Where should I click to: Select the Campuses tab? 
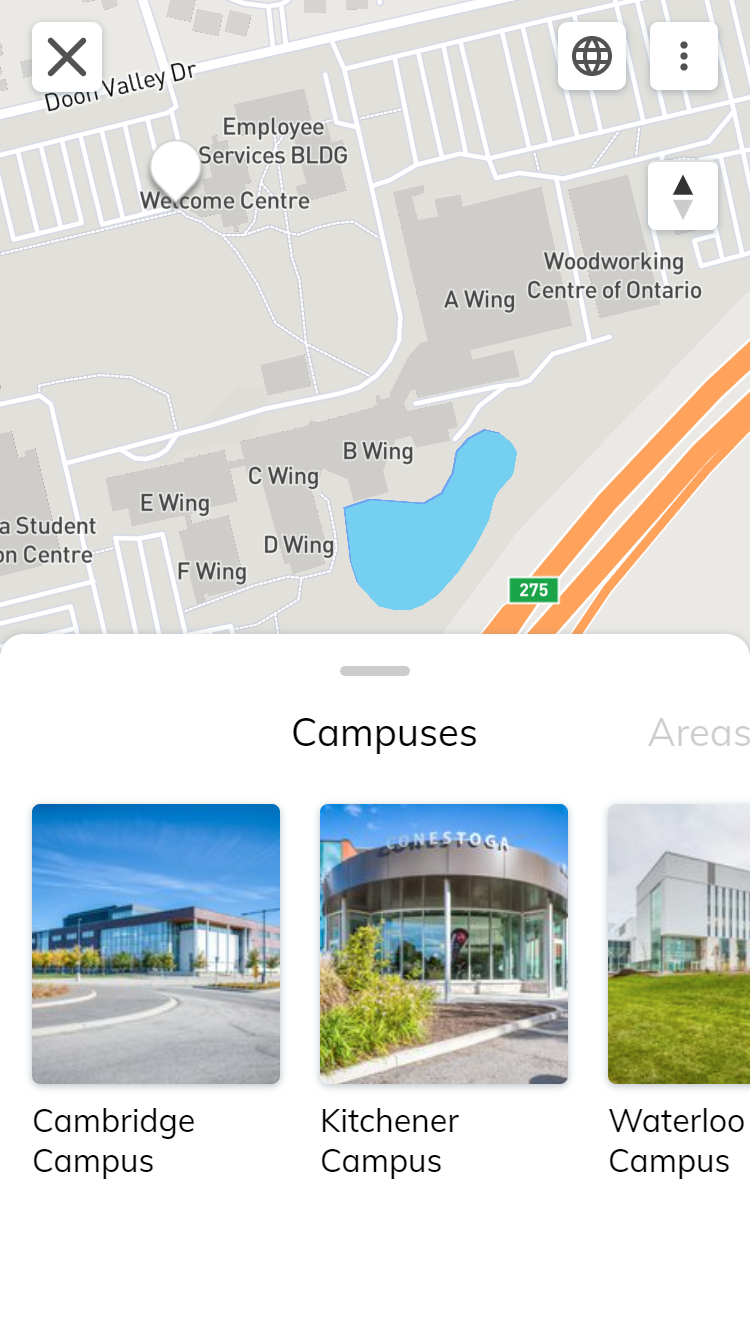[384, 733]
